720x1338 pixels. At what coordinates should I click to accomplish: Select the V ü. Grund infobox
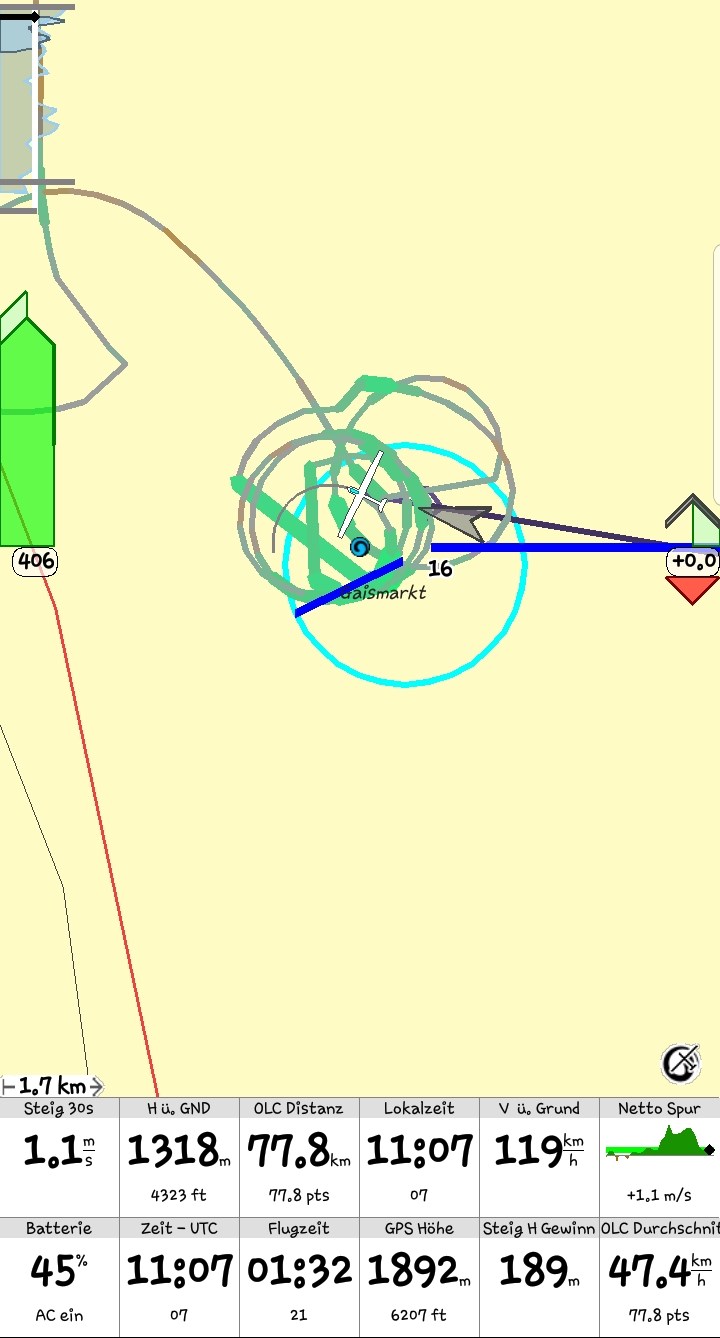[539, 1157]
